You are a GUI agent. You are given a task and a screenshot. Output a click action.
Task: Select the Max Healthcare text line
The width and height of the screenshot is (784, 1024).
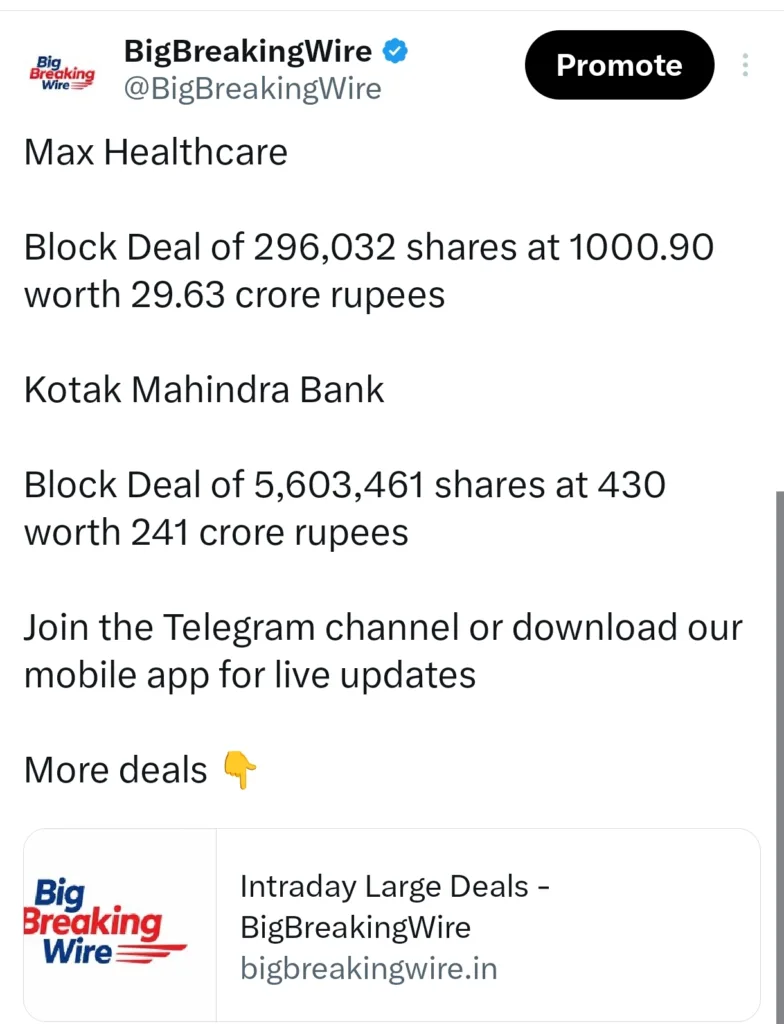[155, 152]
